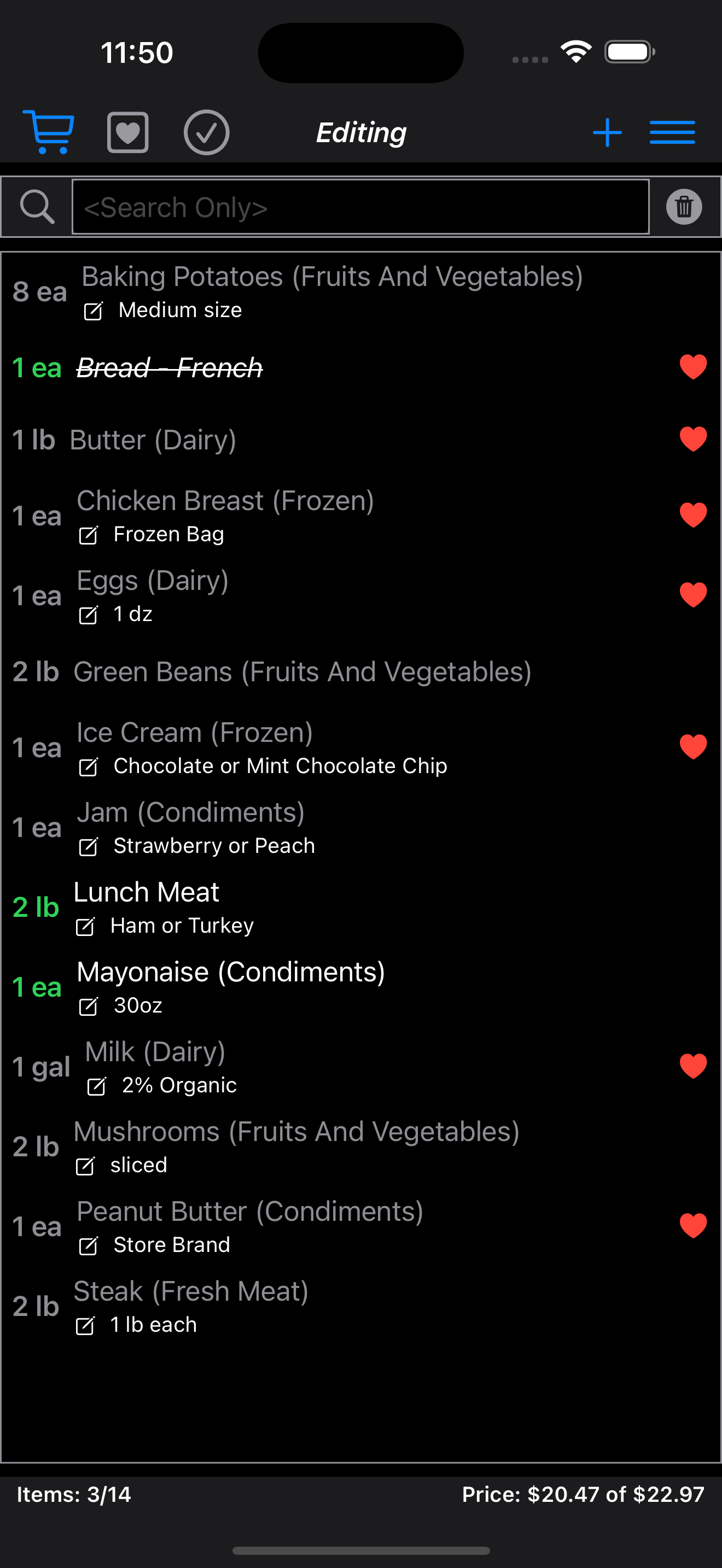Screen dimensions: 722x1568
Task: Select Green Beans in the list
Action: 302,672
